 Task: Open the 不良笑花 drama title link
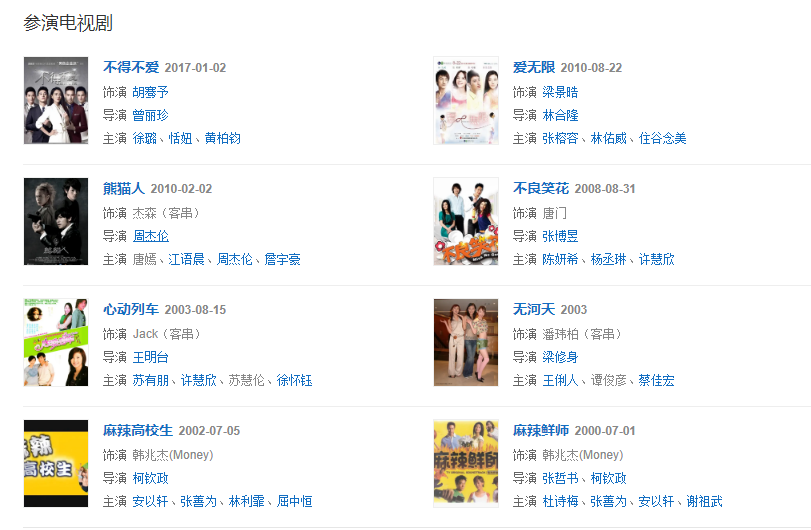pyautogui.click(x=540, y=188)
